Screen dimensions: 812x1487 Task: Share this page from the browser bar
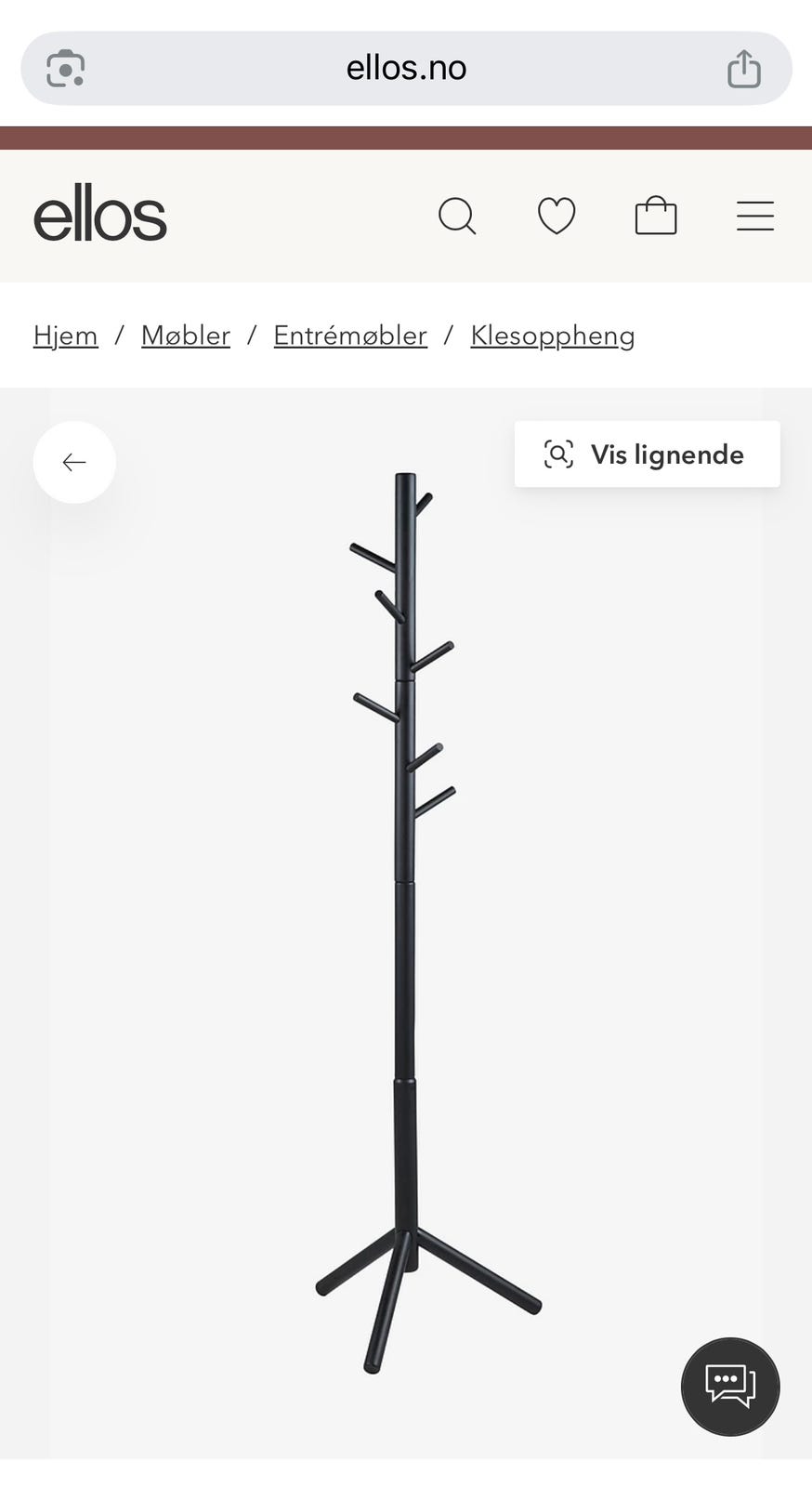point(744,69)
